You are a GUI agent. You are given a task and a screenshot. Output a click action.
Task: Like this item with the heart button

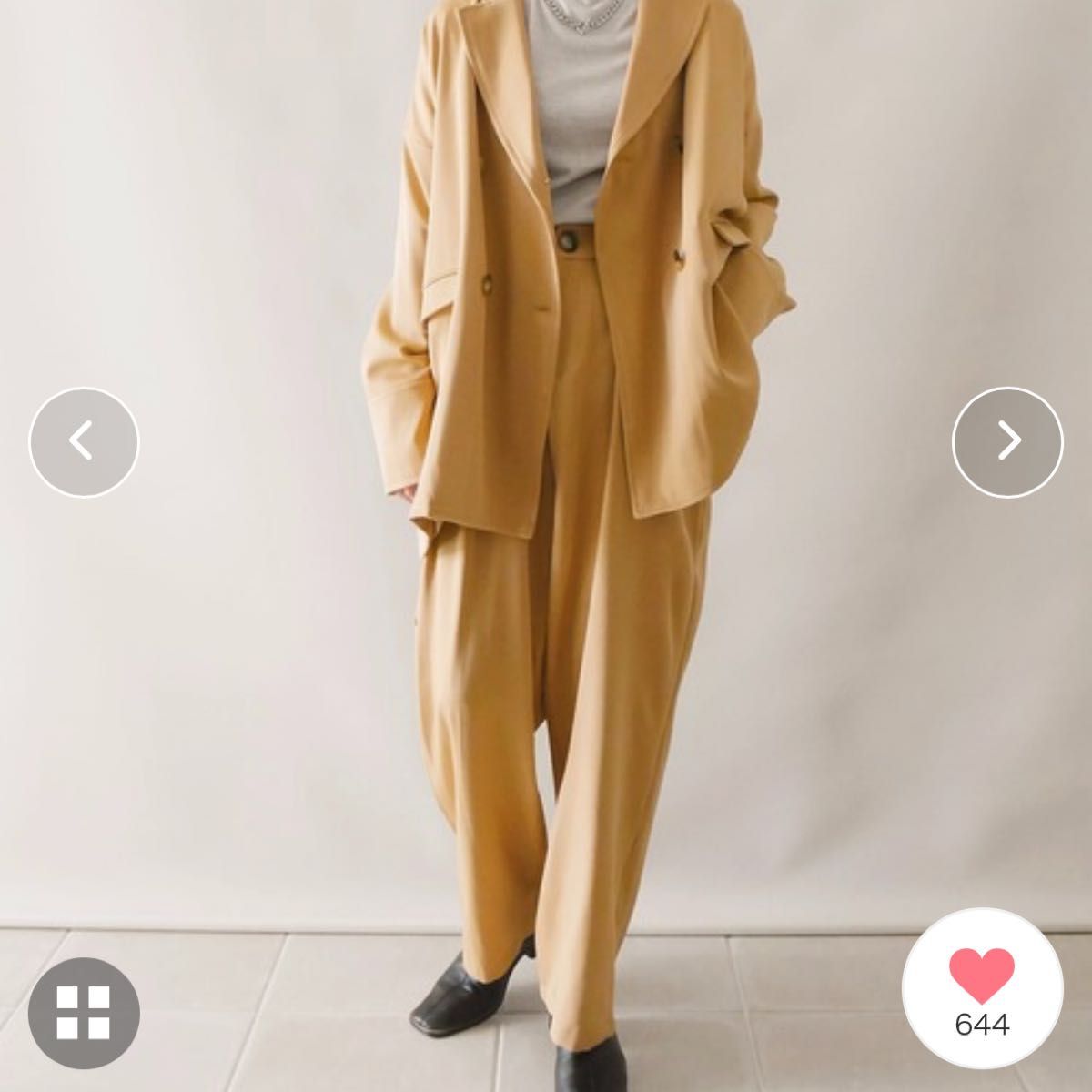(981, 992)
